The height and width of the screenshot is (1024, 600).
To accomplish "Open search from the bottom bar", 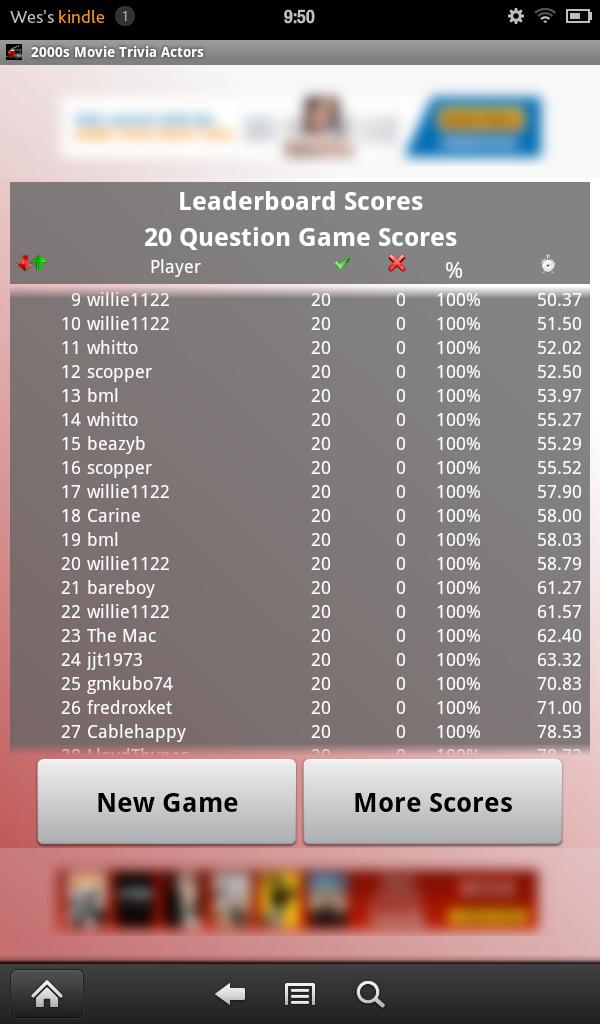I will click(x=370, y=994).
